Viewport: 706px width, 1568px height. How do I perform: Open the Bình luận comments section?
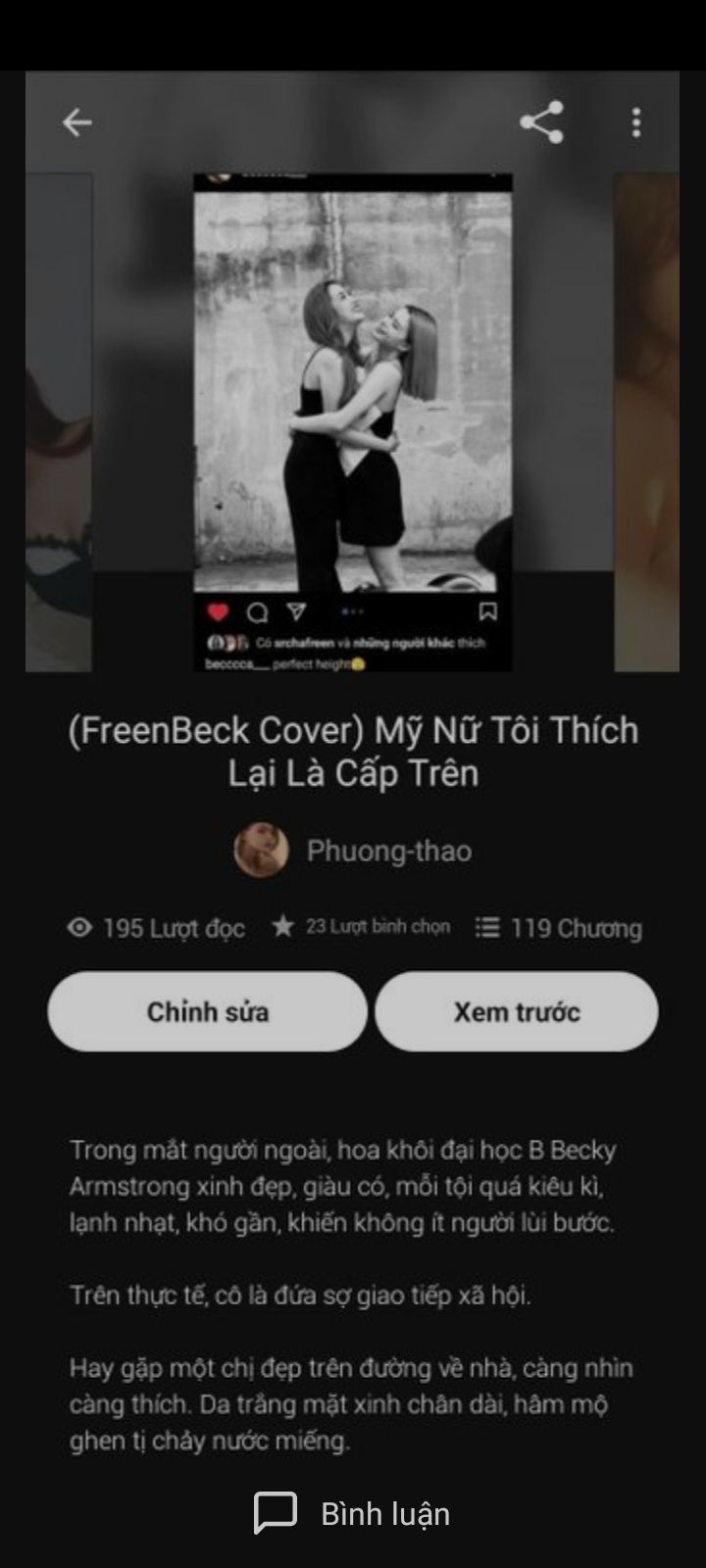[x=353, y=1513]
